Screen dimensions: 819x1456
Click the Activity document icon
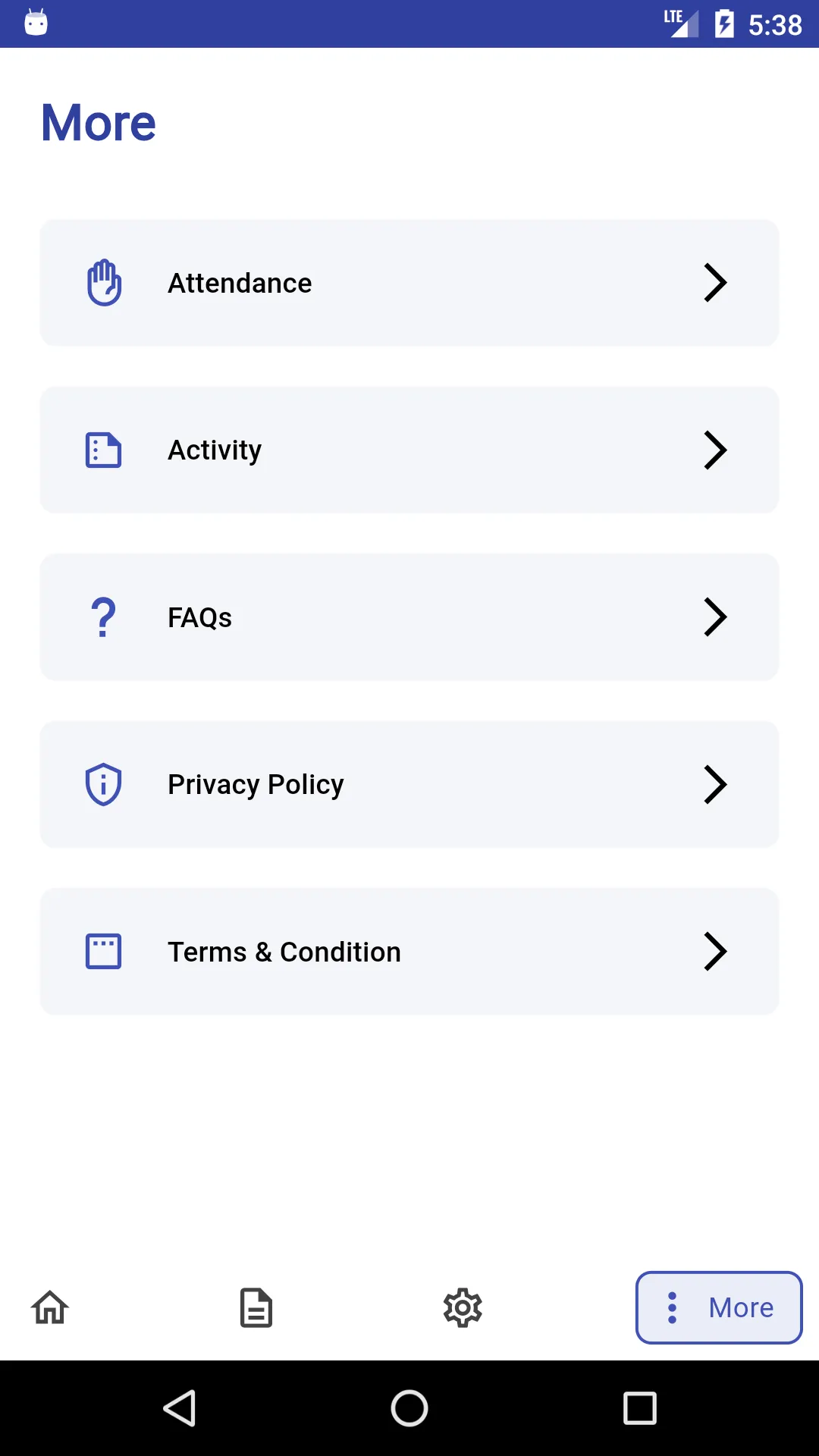click(104, 450)
